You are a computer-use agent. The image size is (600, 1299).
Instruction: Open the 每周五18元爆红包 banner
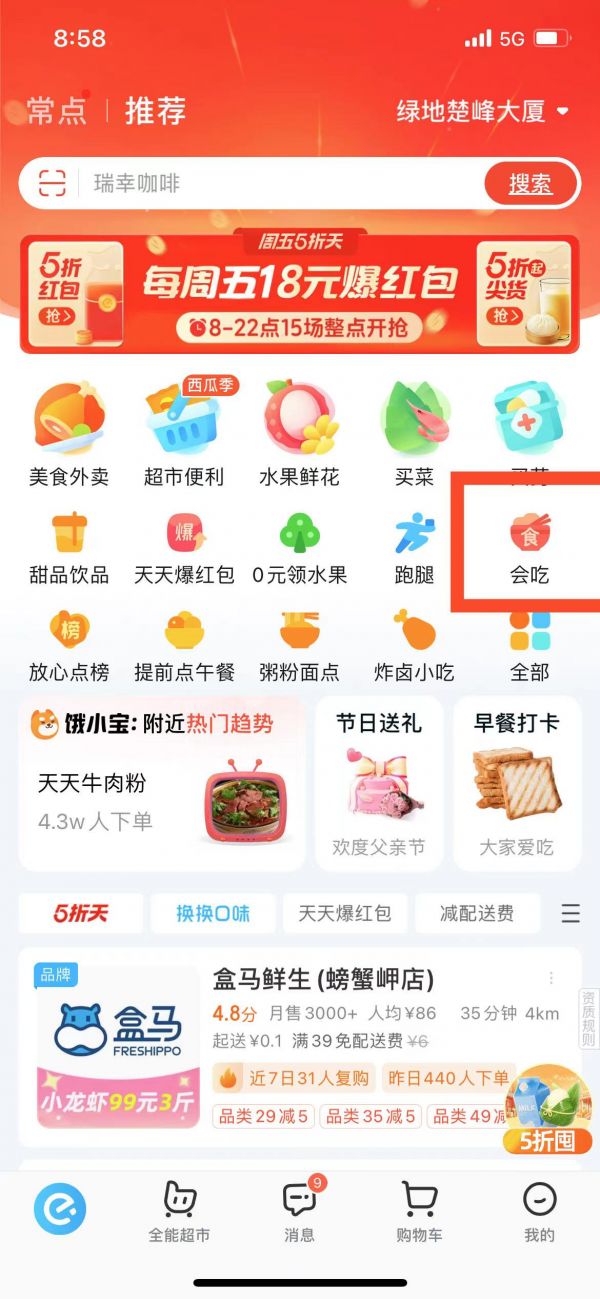(299, 294)
